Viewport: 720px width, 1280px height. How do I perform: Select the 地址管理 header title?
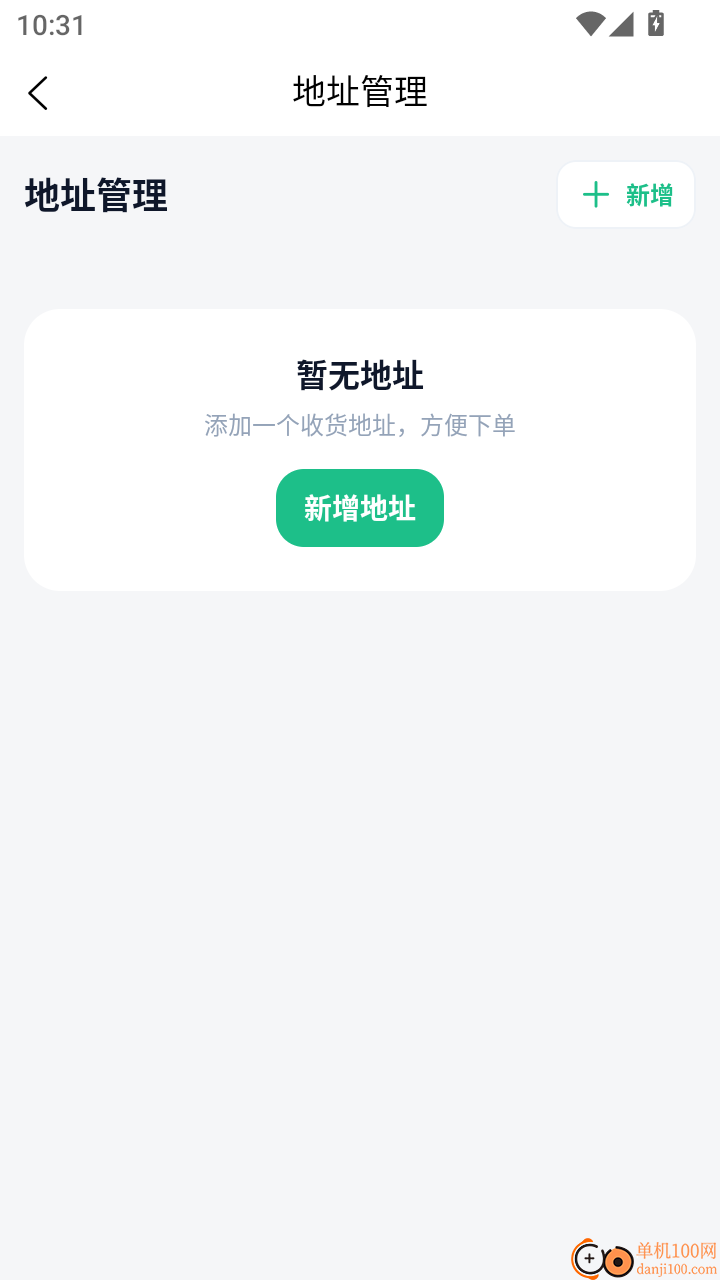(360, 92)
